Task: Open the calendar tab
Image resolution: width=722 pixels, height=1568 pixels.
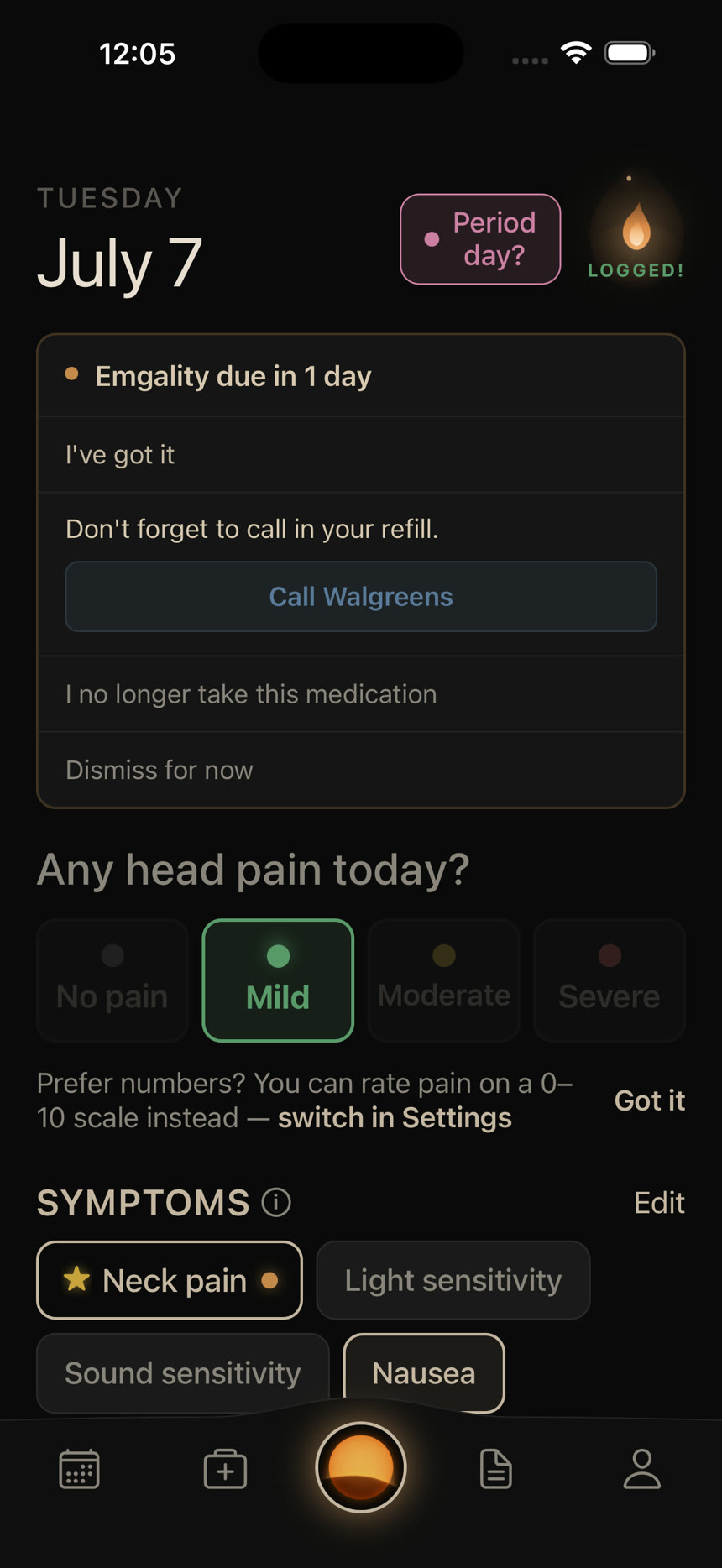Action: [x=80, y=1469]
